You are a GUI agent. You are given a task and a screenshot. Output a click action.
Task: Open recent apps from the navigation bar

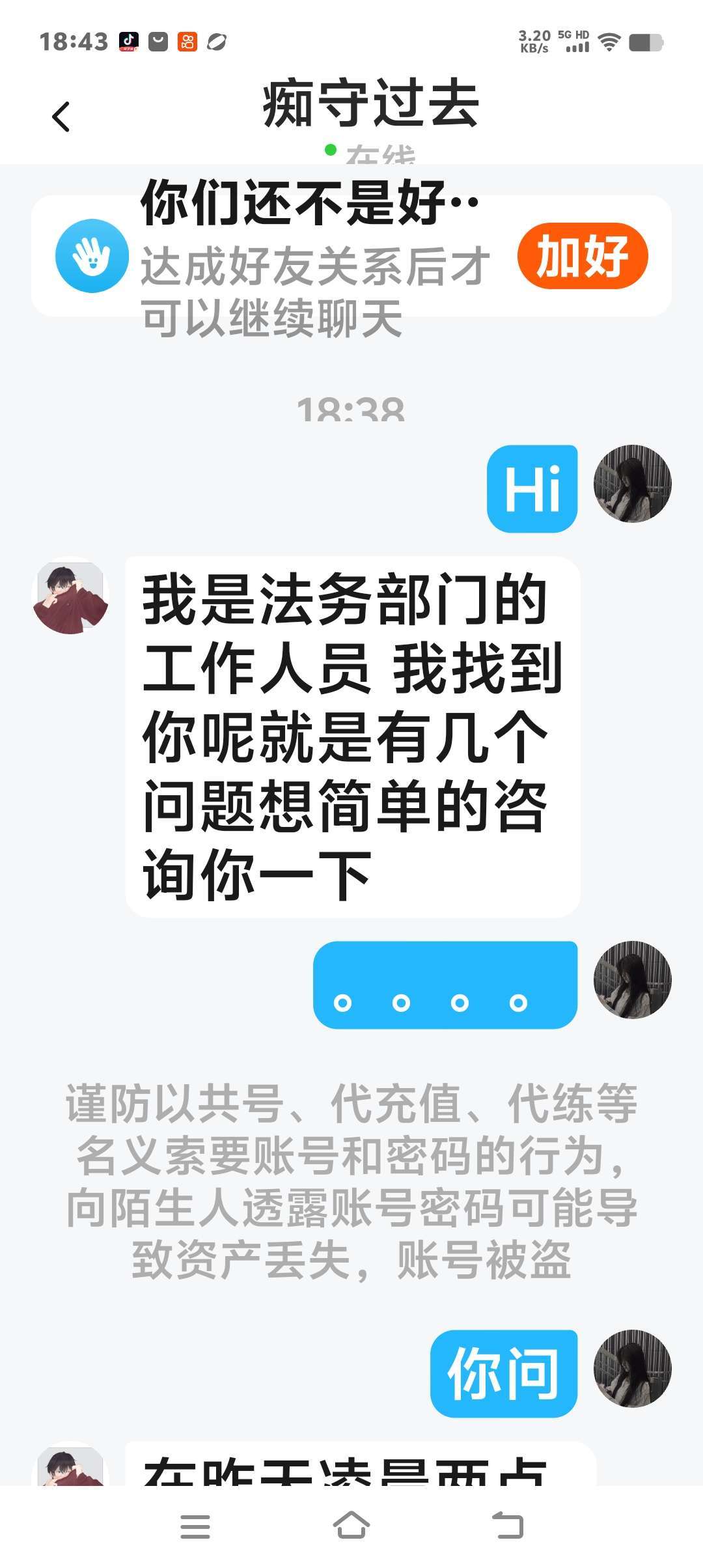coord(195,1526)
